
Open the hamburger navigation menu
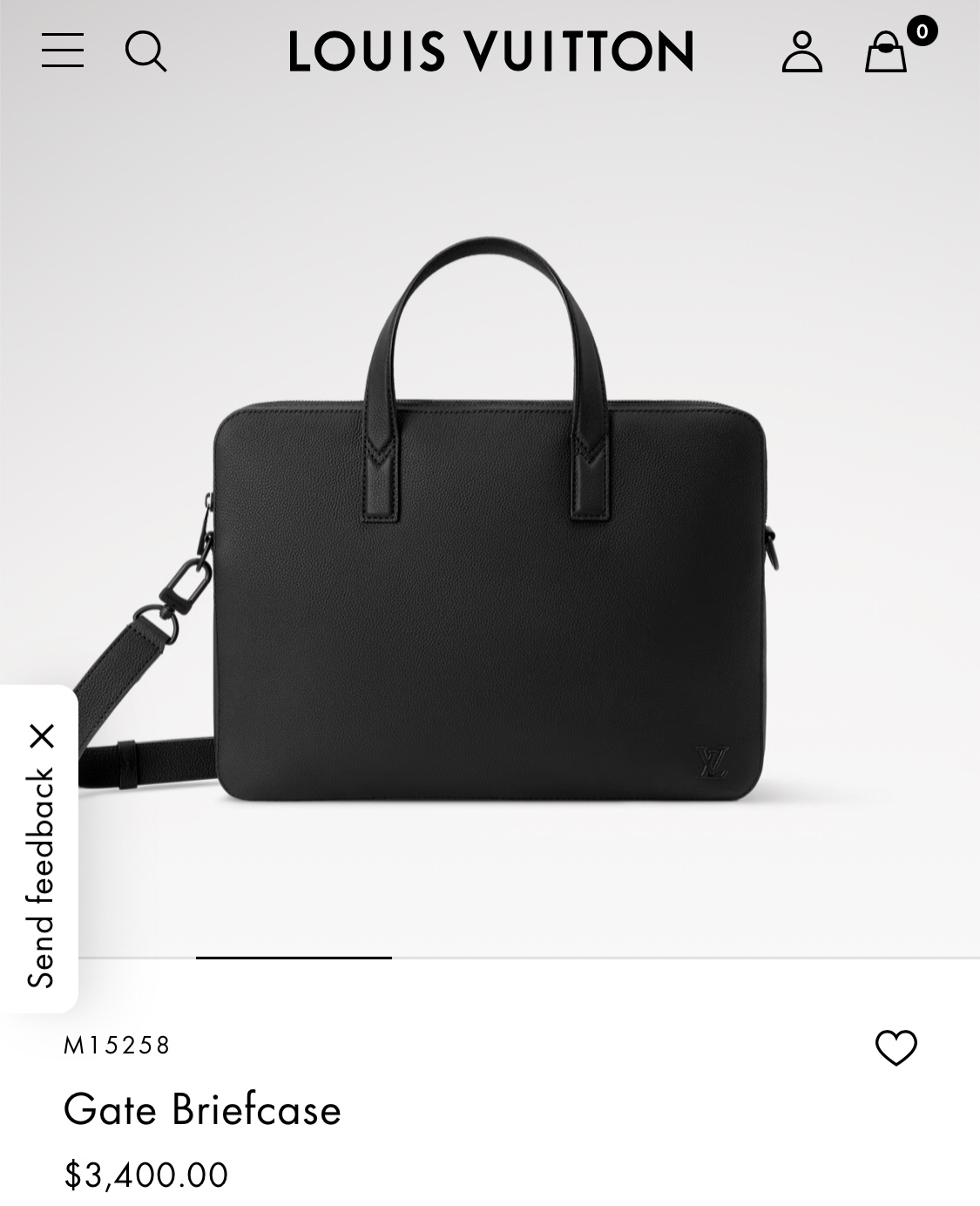[63, 51]
